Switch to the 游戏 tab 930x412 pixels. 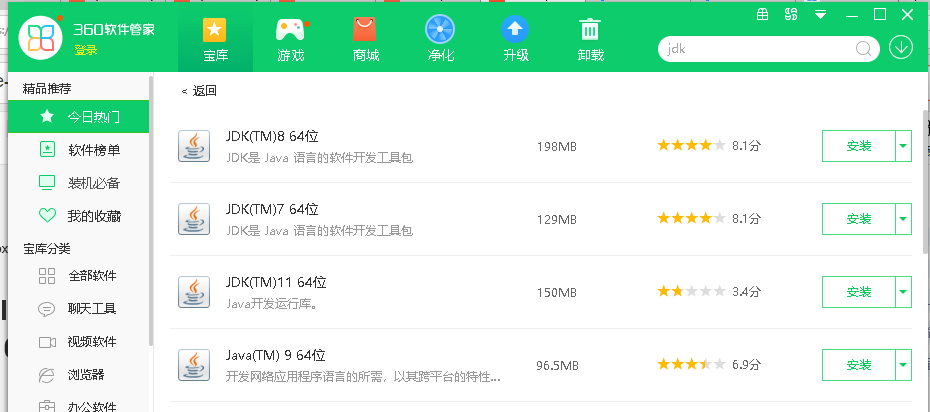(290, 38)
